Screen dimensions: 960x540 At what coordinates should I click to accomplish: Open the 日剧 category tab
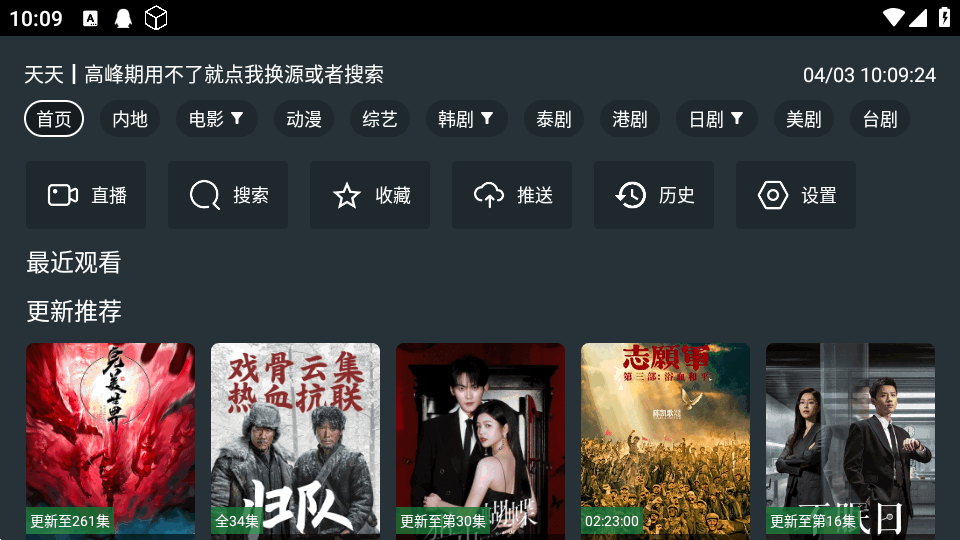click(716, 119)
